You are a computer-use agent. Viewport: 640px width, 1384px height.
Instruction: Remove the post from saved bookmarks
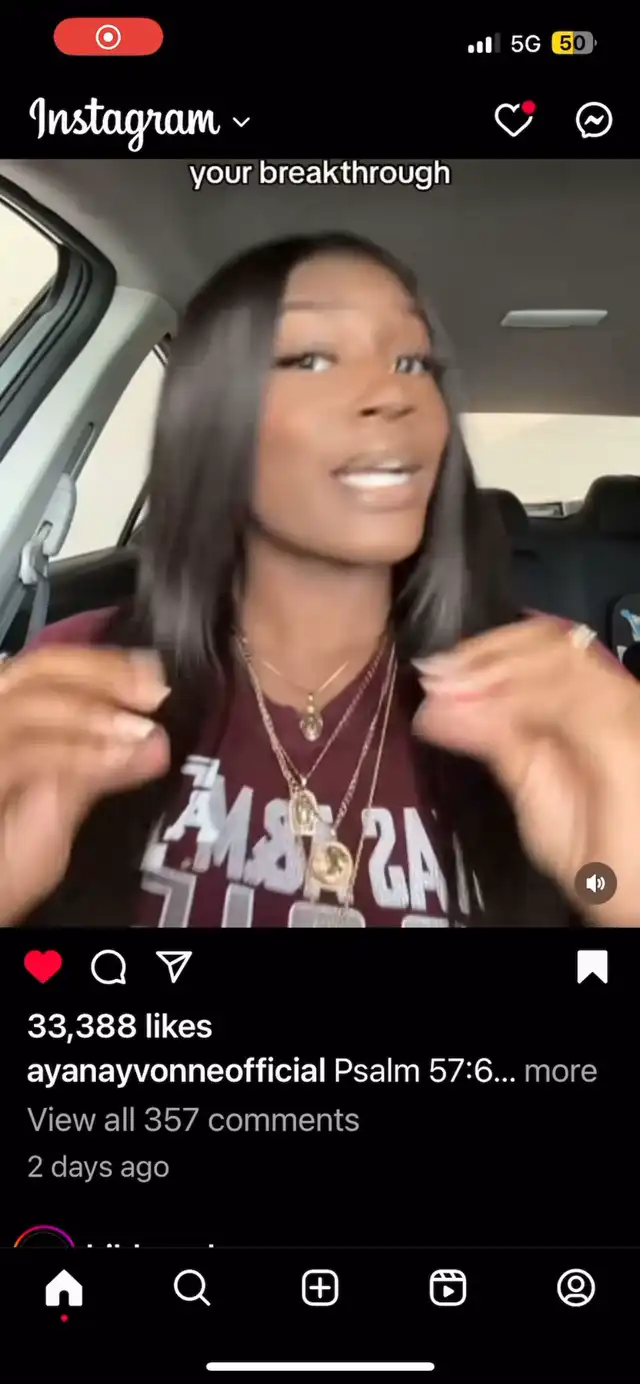coord(592,967)
